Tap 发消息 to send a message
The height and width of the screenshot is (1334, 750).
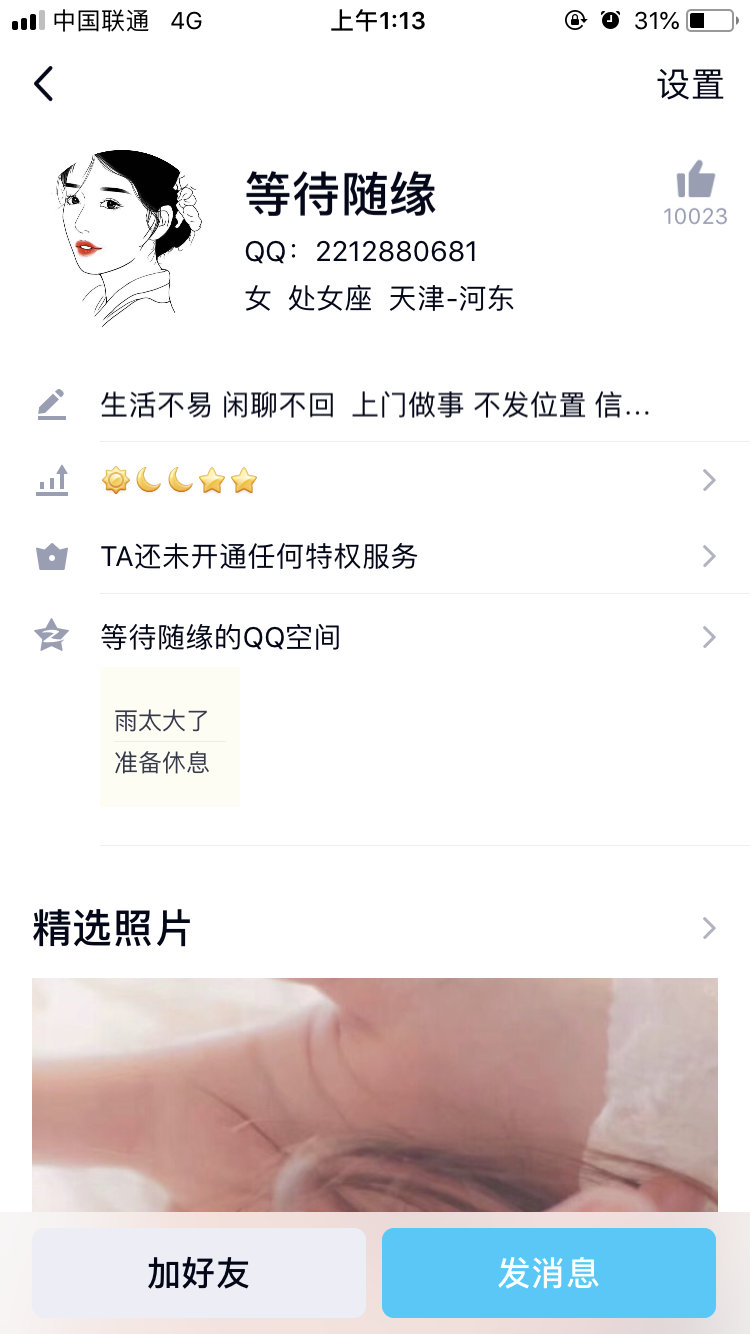[x=548, y=1273]
